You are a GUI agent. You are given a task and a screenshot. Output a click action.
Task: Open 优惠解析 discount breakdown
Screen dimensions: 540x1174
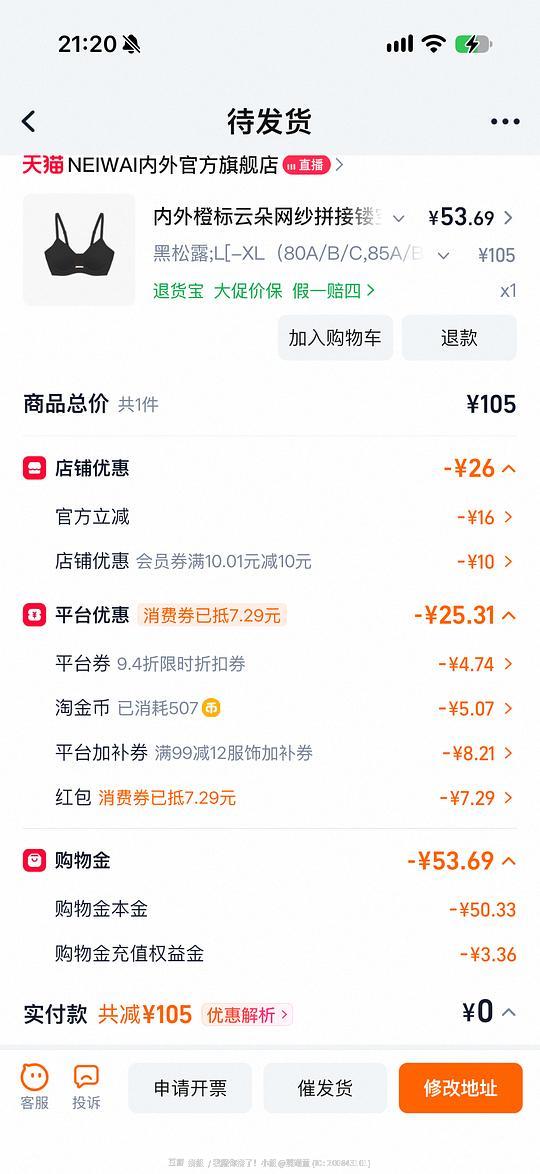246,1015
